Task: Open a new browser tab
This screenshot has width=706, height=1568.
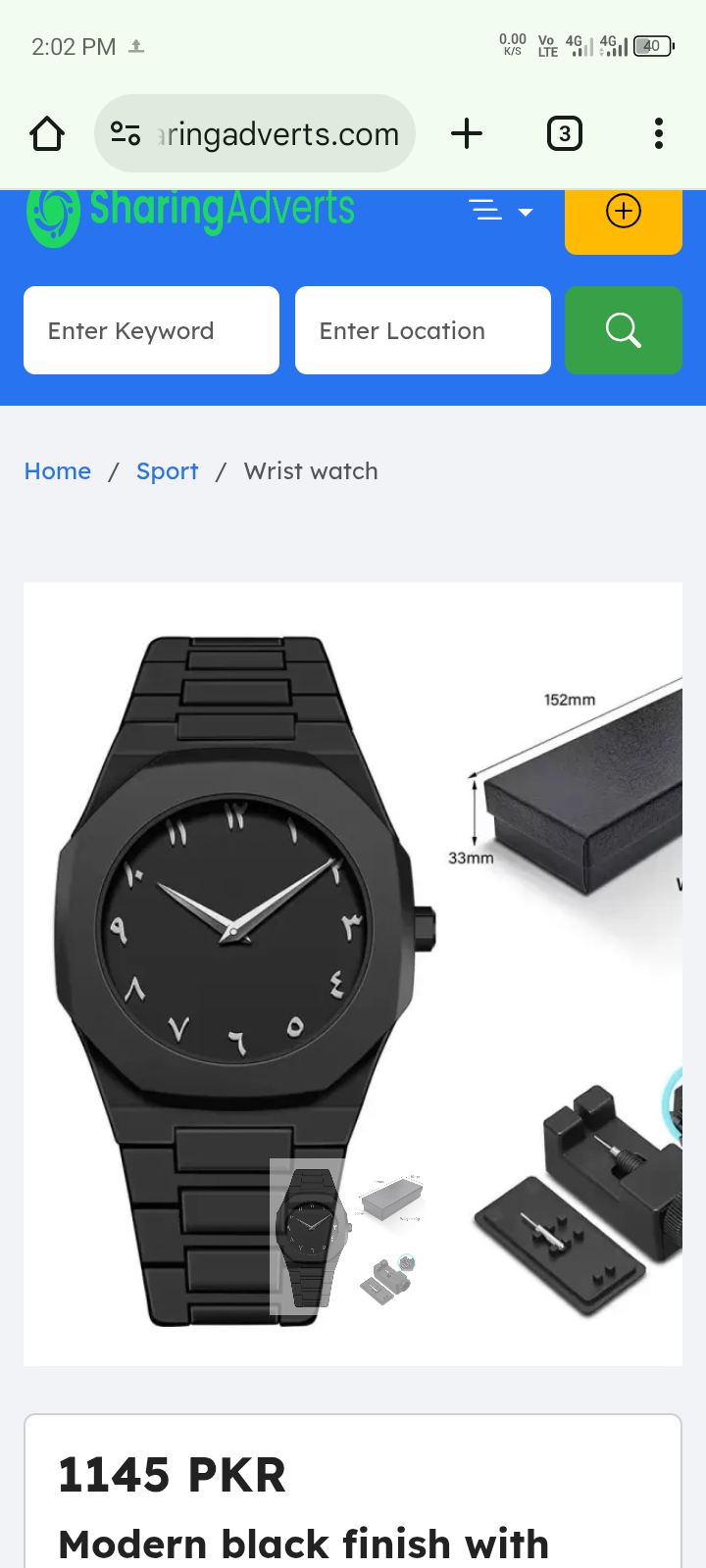Action: pos(467,133)
